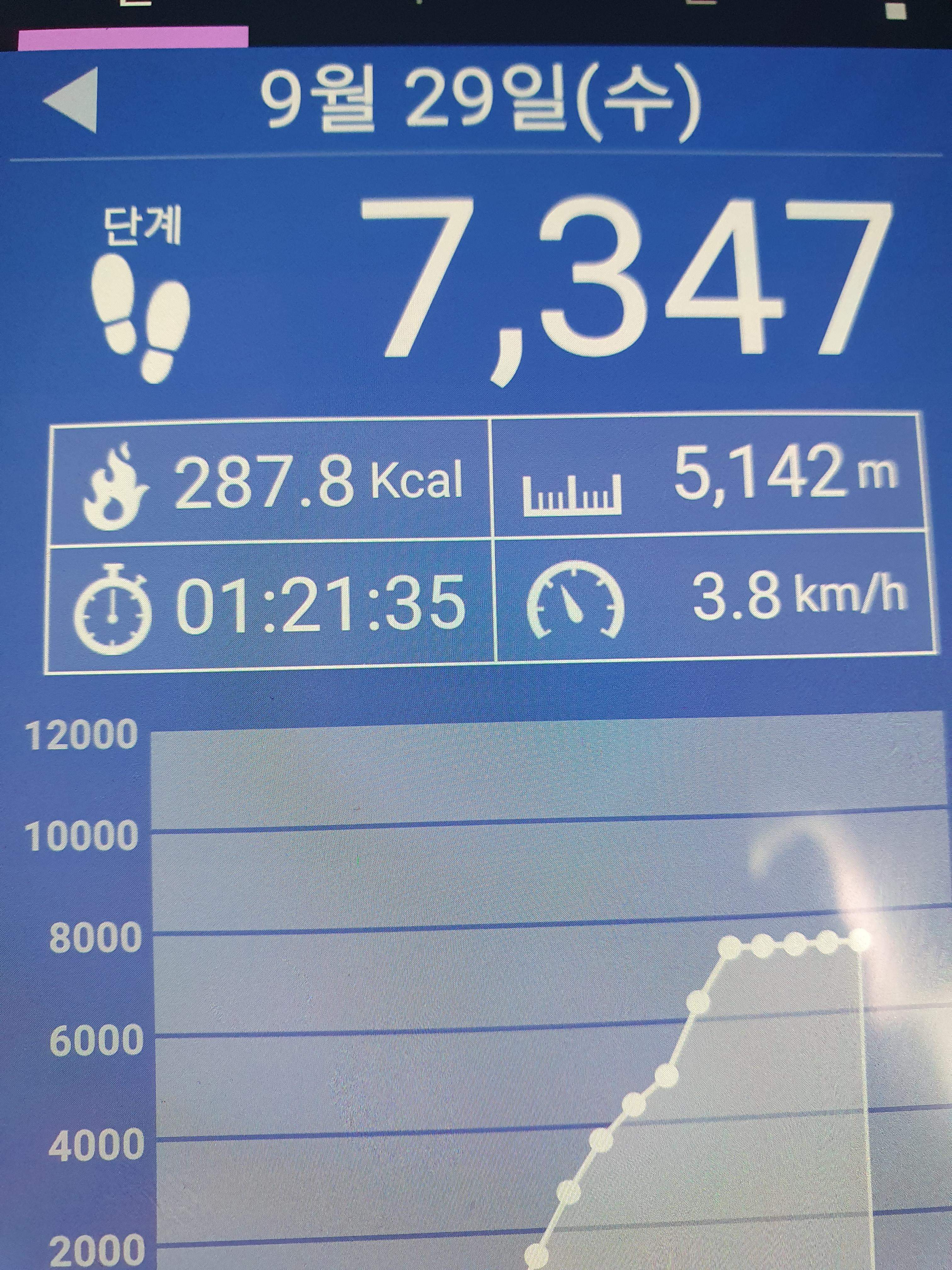Go to the previous day with left arrow
This screenshot has width=952, height=1270.
click(x=71, y=100)
